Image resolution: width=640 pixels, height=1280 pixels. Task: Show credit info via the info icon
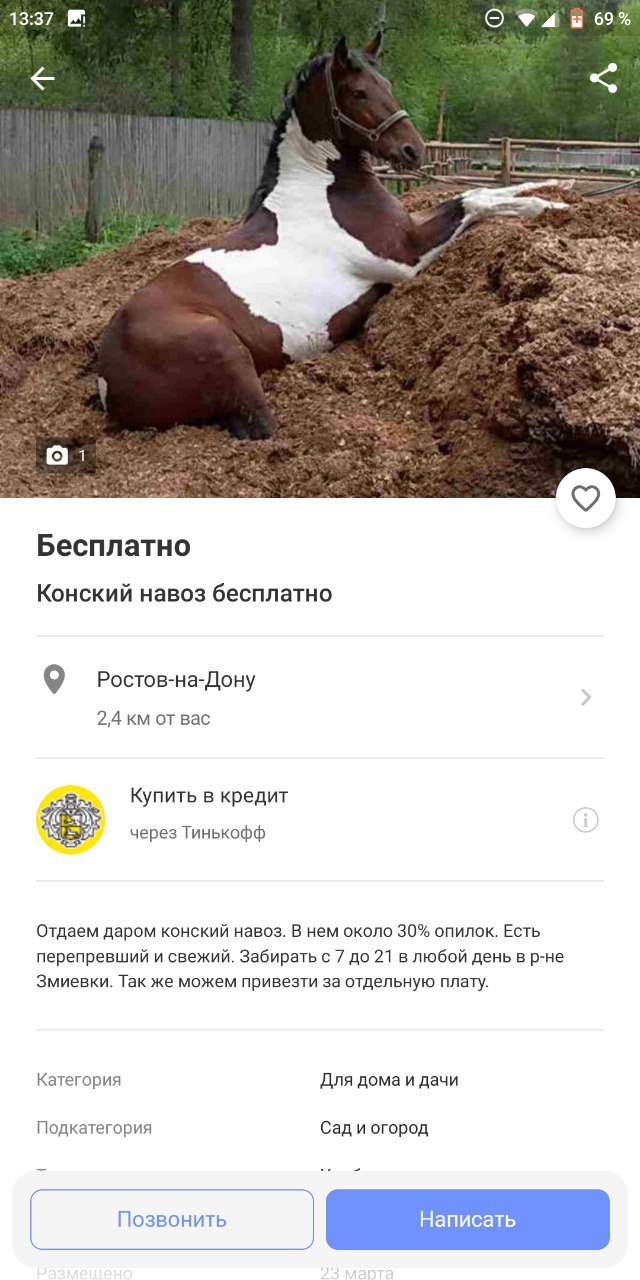(585, 820)
